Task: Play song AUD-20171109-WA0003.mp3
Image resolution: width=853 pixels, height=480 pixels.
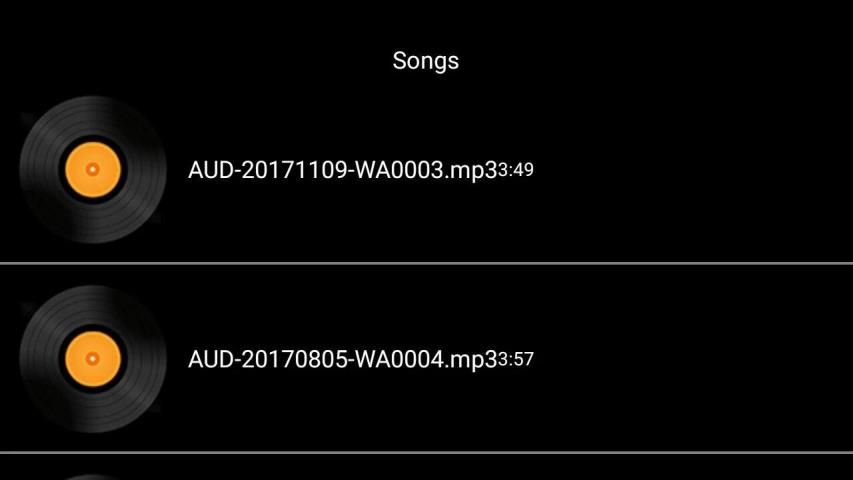Action: pyautogui.click(x=343, y=170)
